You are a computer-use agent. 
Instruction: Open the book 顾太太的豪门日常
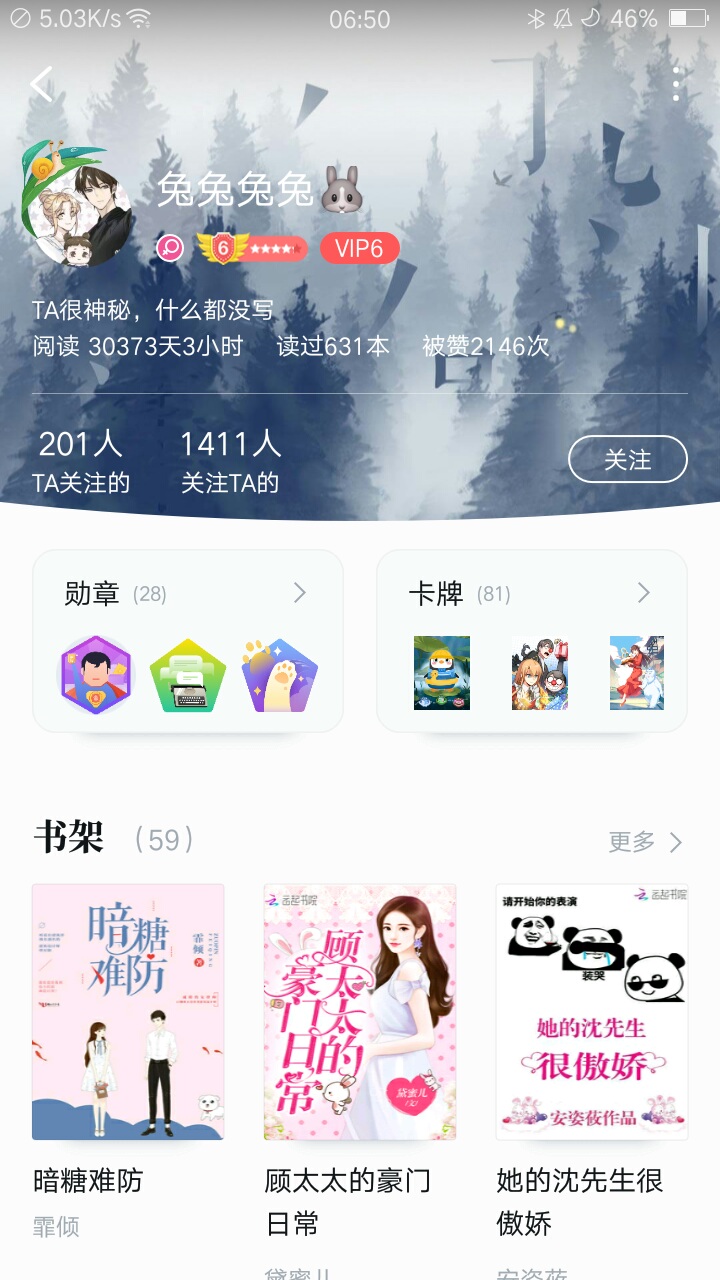[x=360, y=1012]
